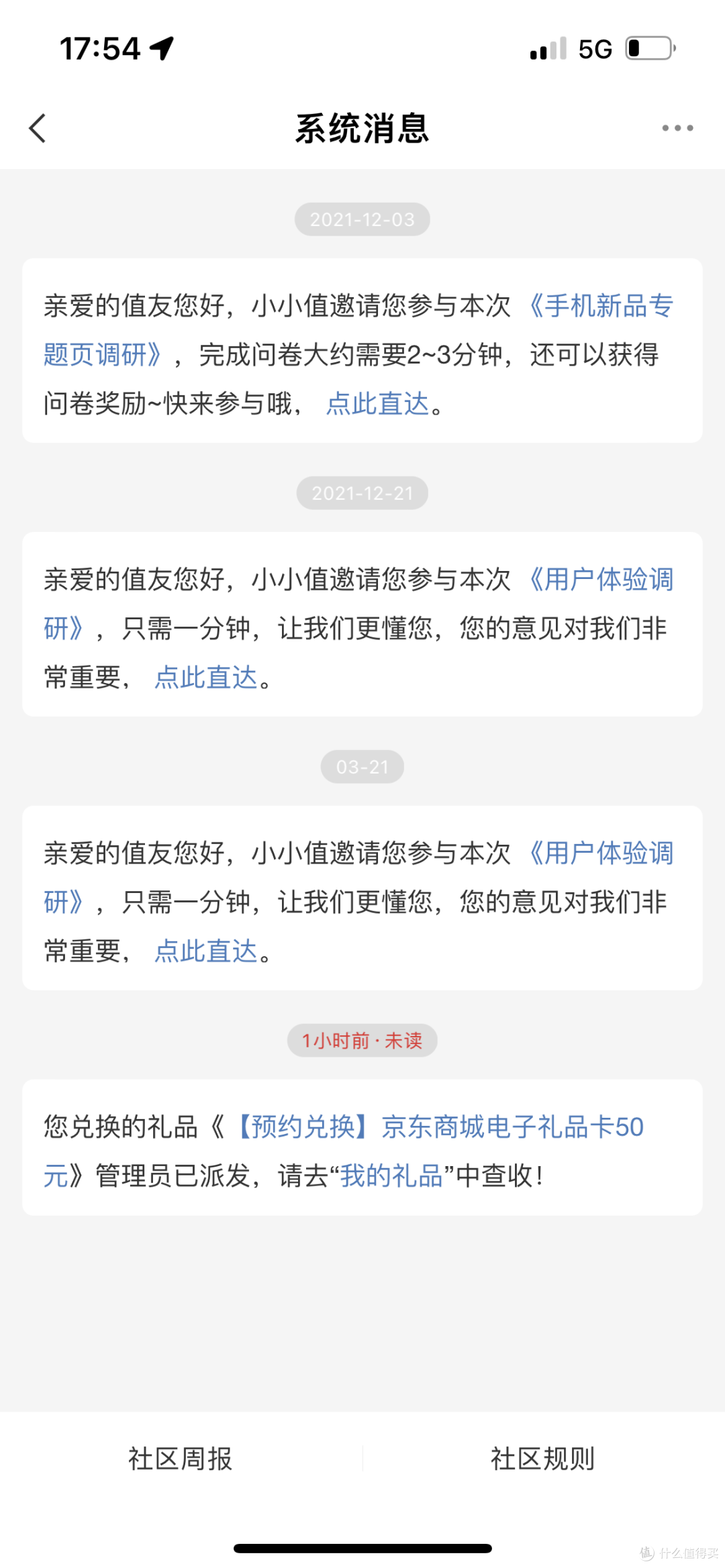
Task: Click the back arrow to leave 系统消息
Action: point(38,127)
